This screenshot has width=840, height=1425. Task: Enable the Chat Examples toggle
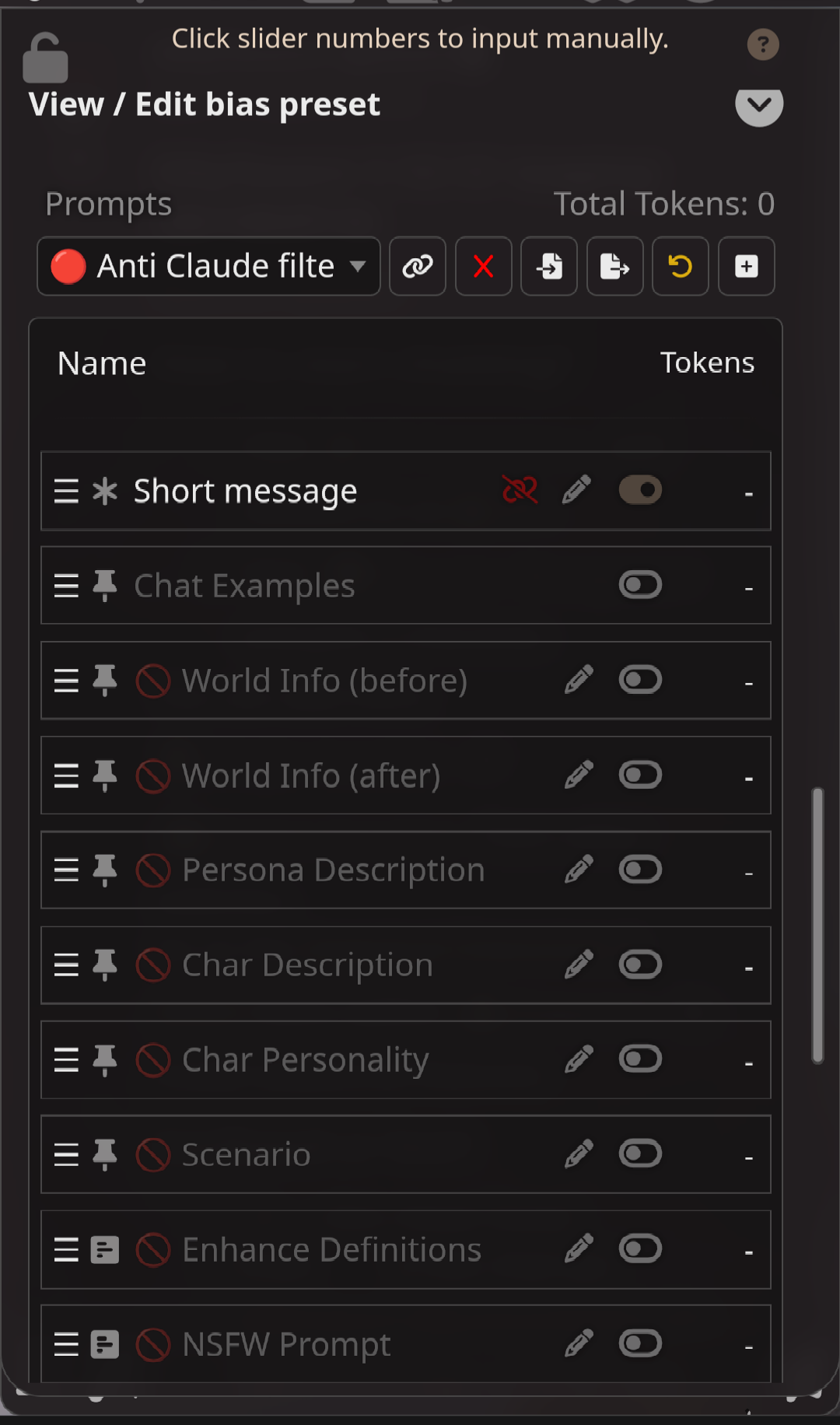(640, 585)
